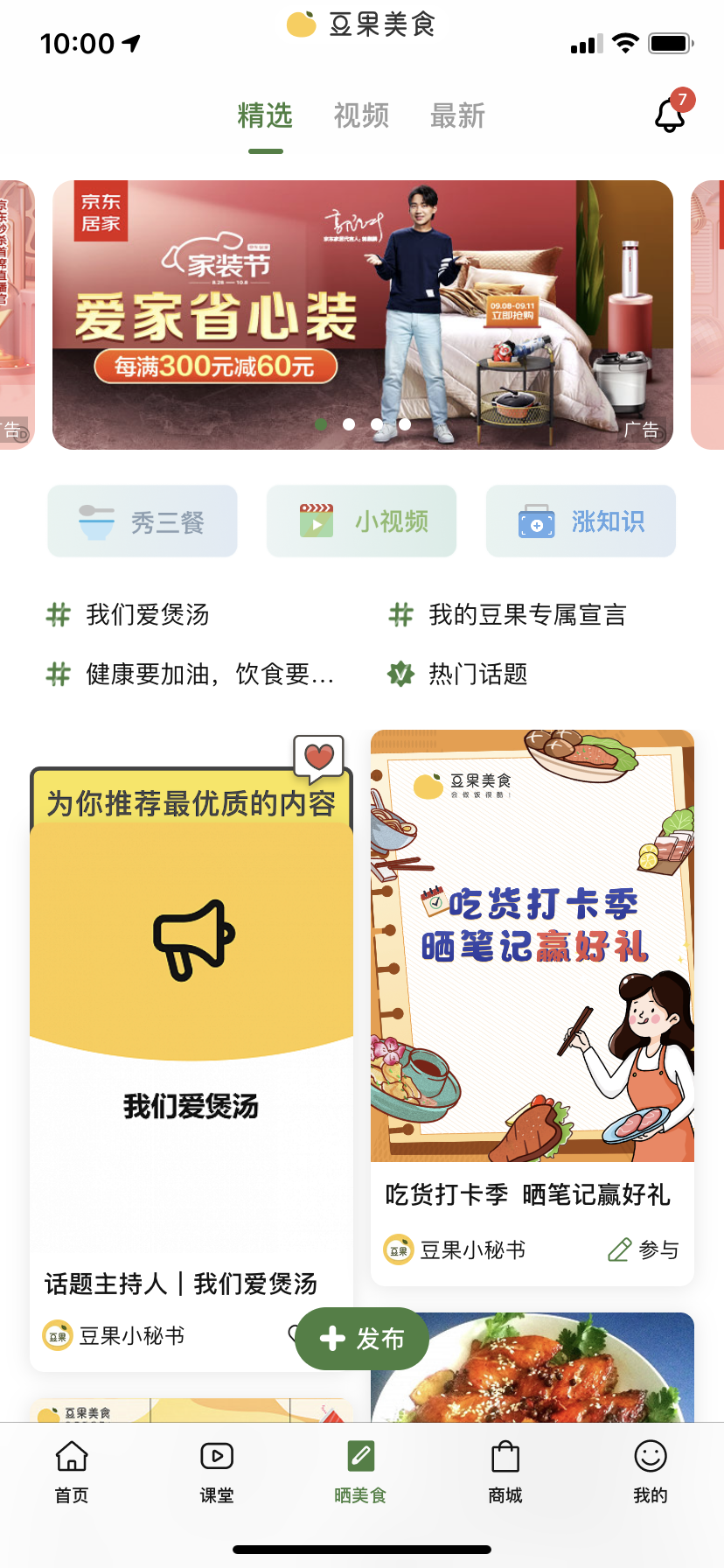Viewport: 724px width, 1568px height.
Task: Tap the 发布 publish button
Action: pyautogui.click(x=362, y=1339)
